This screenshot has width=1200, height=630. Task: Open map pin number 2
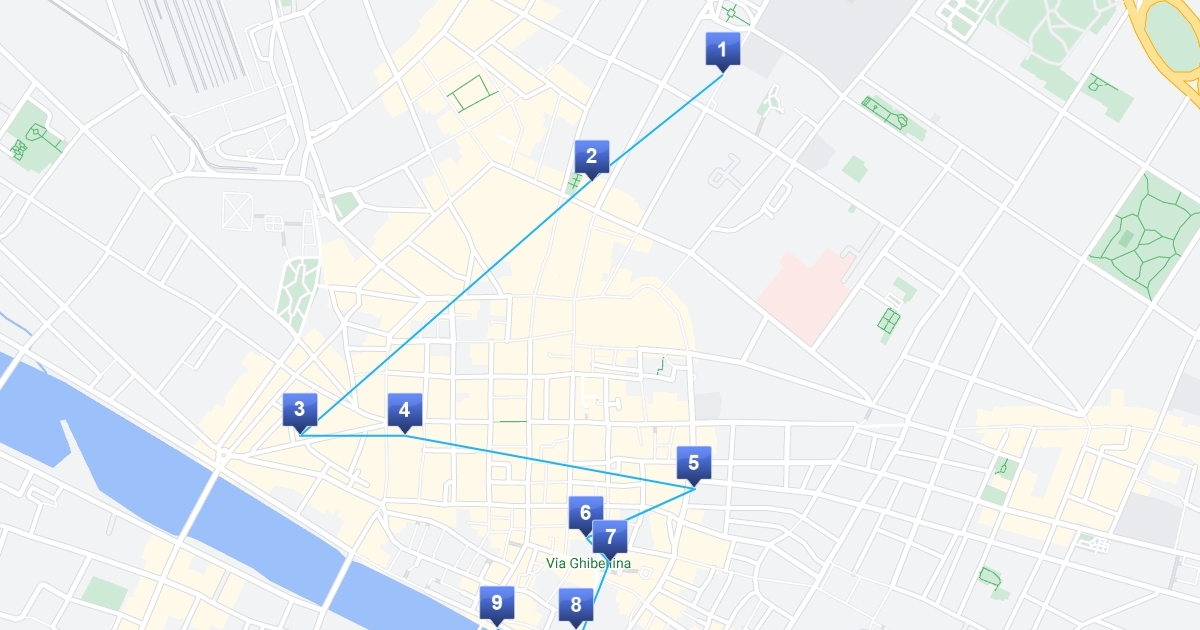592,156
